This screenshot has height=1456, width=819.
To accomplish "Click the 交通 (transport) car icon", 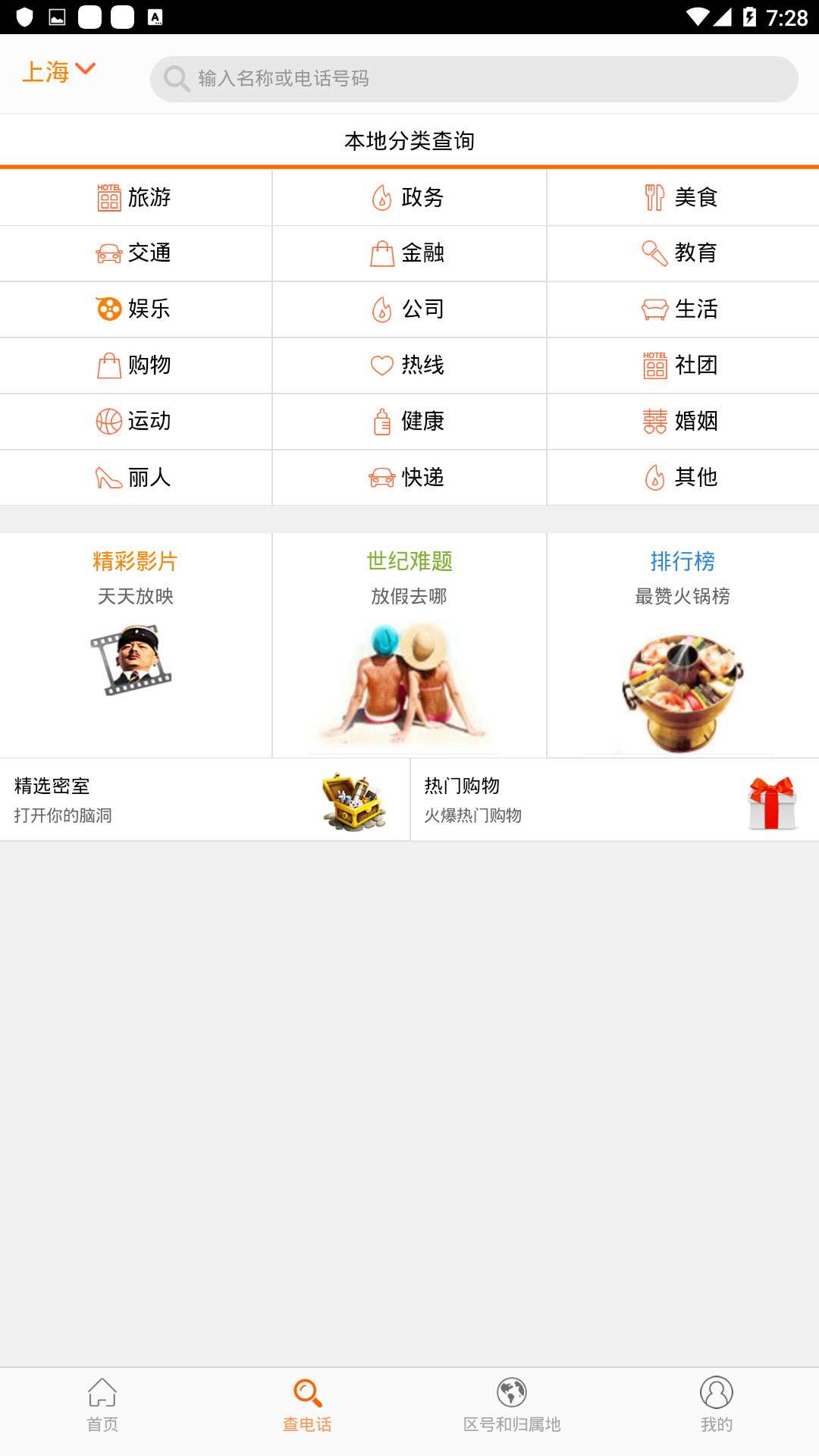I will tap(108, 253).
